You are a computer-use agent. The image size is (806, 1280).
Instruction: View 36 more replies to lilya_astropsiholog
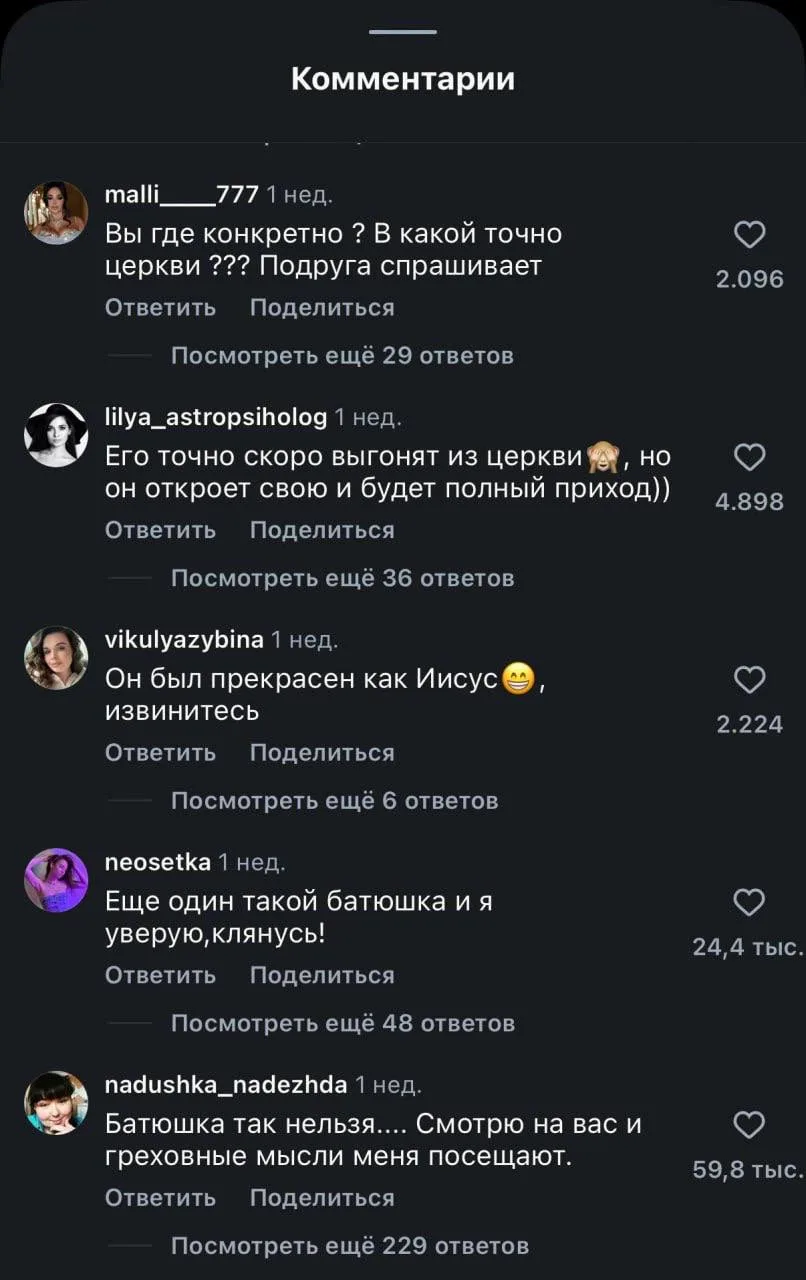(x=342, y=578)
